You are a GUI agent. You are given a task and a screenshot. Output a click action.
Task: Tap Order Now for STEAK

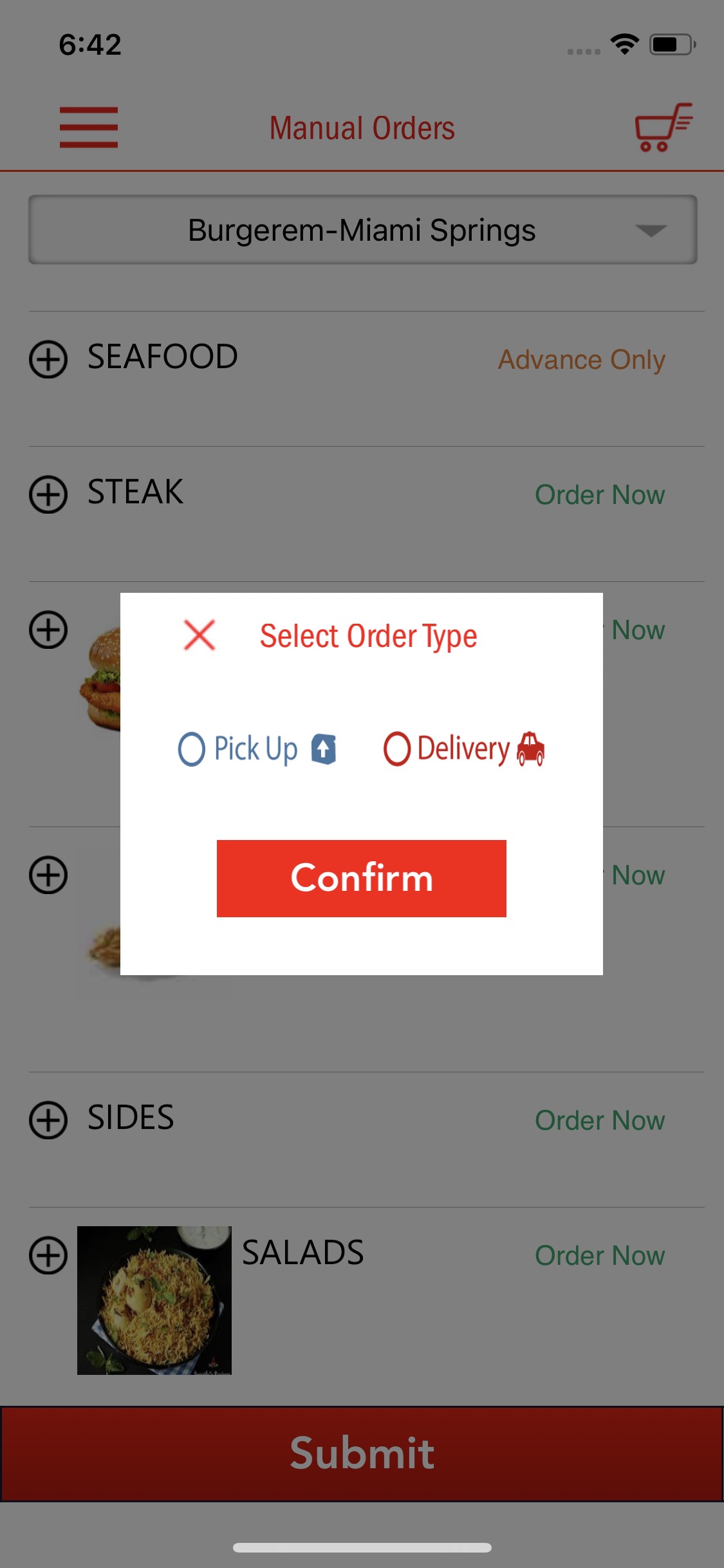point(599,495)
